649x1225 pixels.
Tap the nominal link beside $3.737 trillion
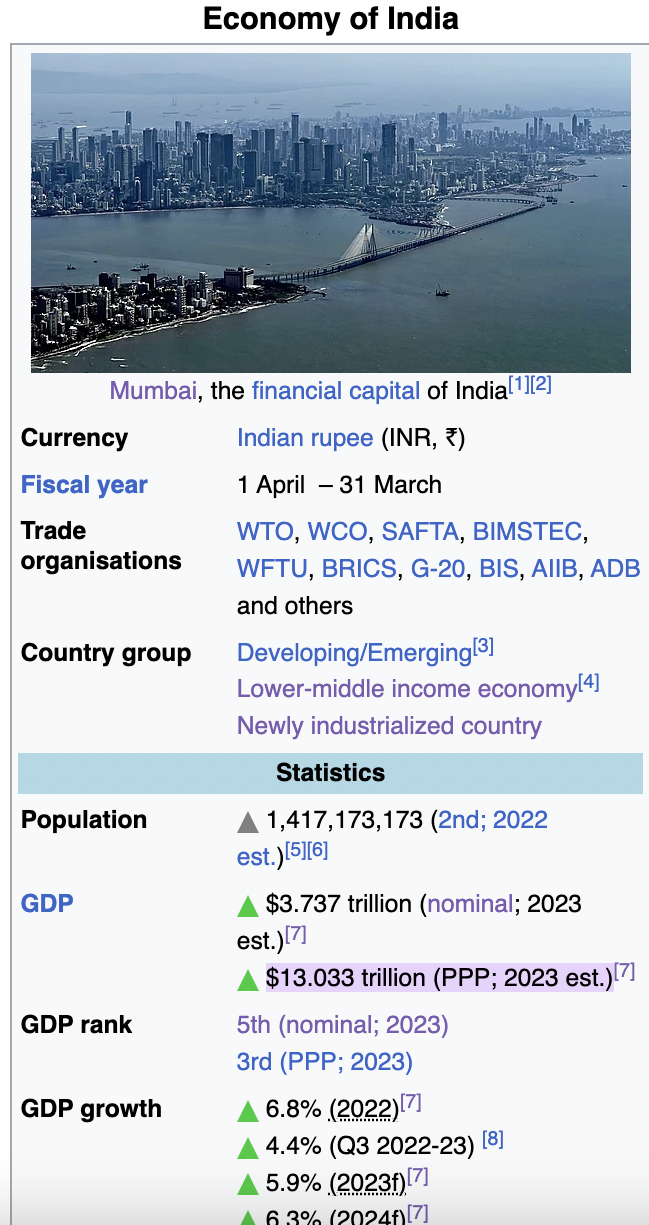(470, 904)
